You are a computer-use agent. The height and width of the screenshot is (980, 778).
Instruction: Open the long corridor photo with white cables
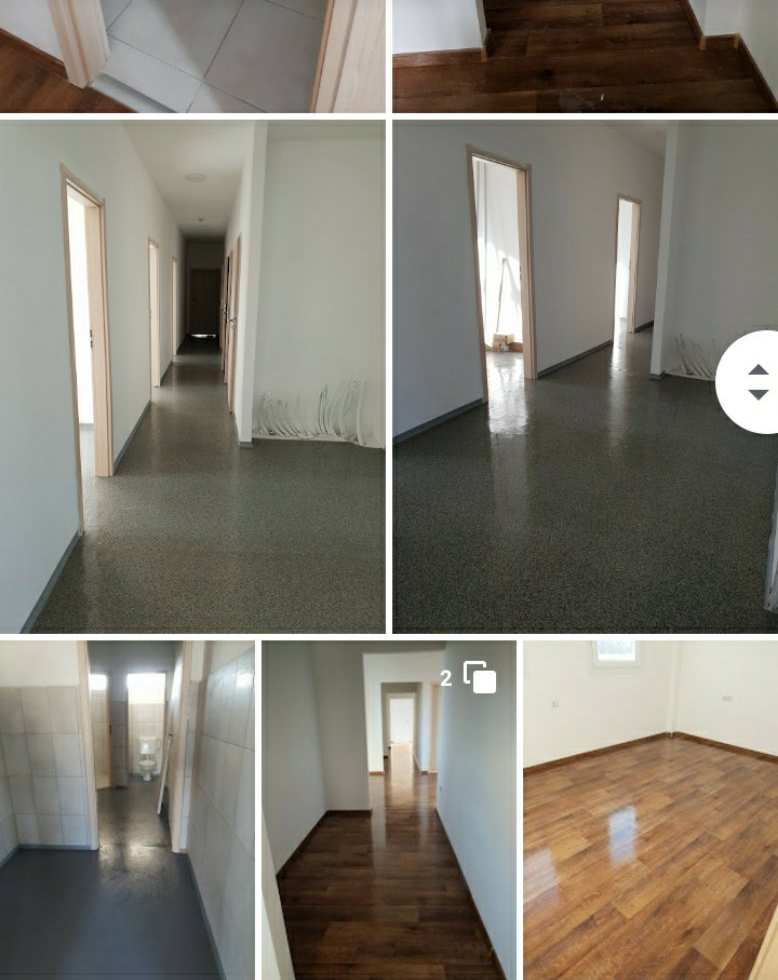[x=192, y=376]
